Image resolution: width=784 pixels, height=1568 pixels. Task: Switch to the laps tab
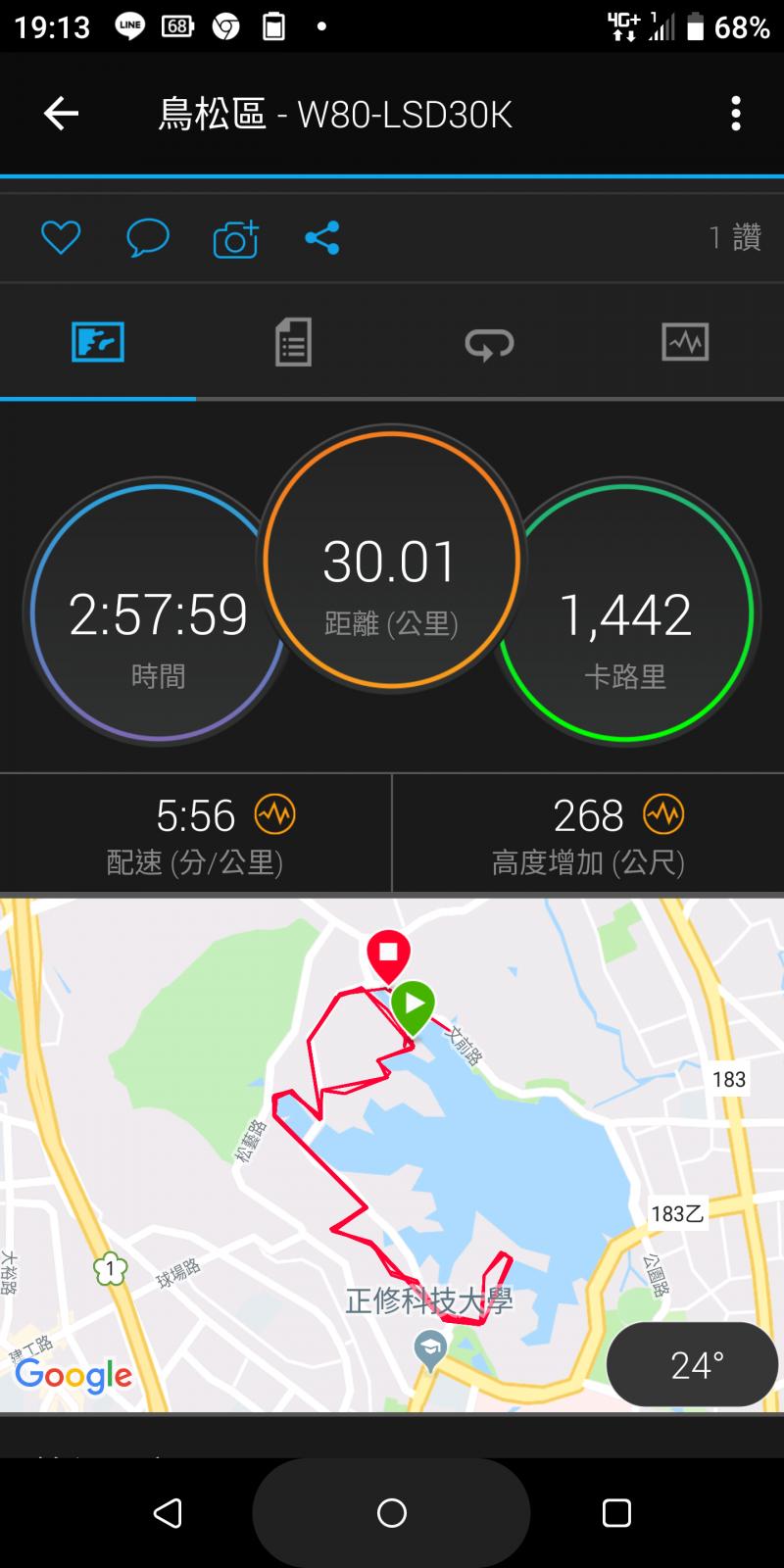tap(489, 343)
